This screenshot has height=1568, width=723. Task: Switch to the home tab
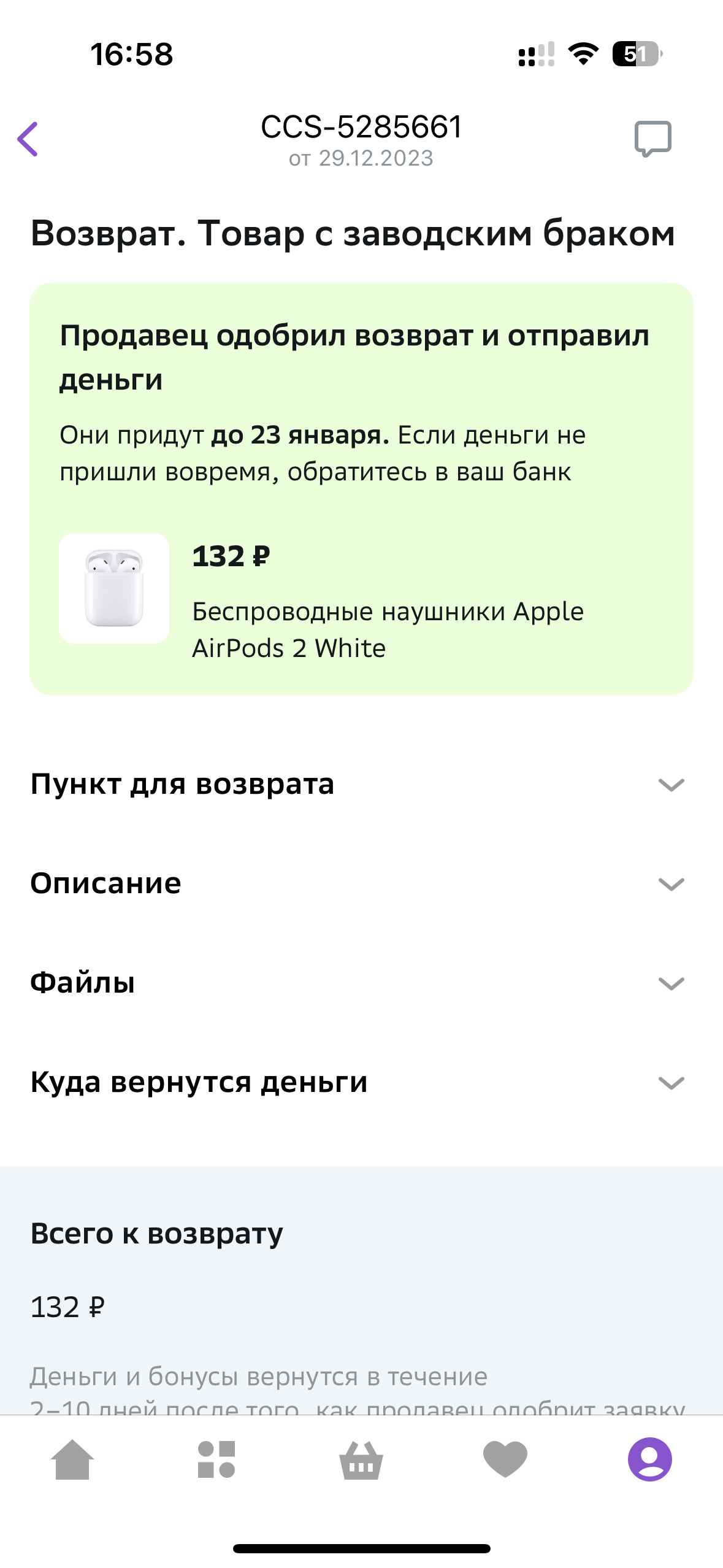click(x=72, y=1460)
